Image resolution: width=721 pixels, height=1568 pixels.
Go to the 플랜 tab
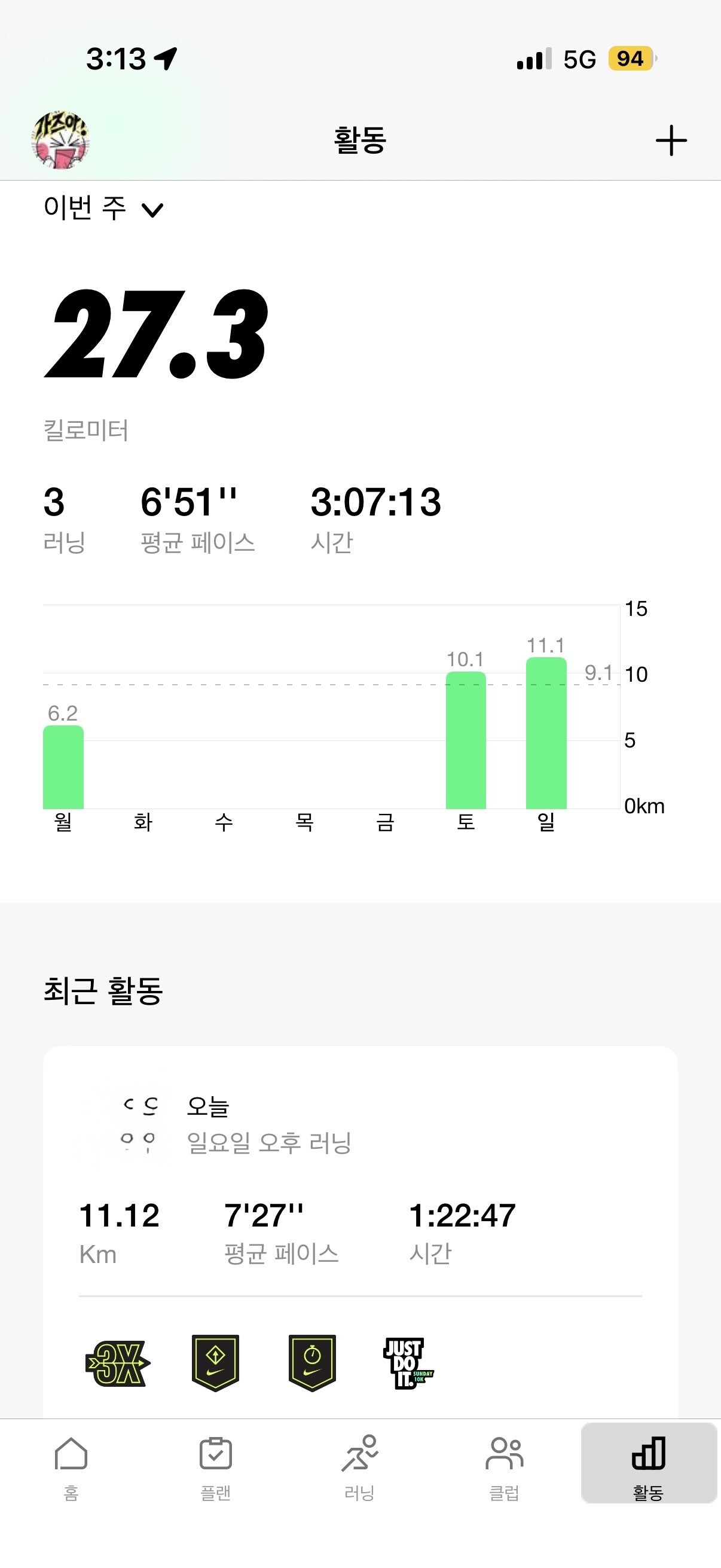[x=215, y=1467]
